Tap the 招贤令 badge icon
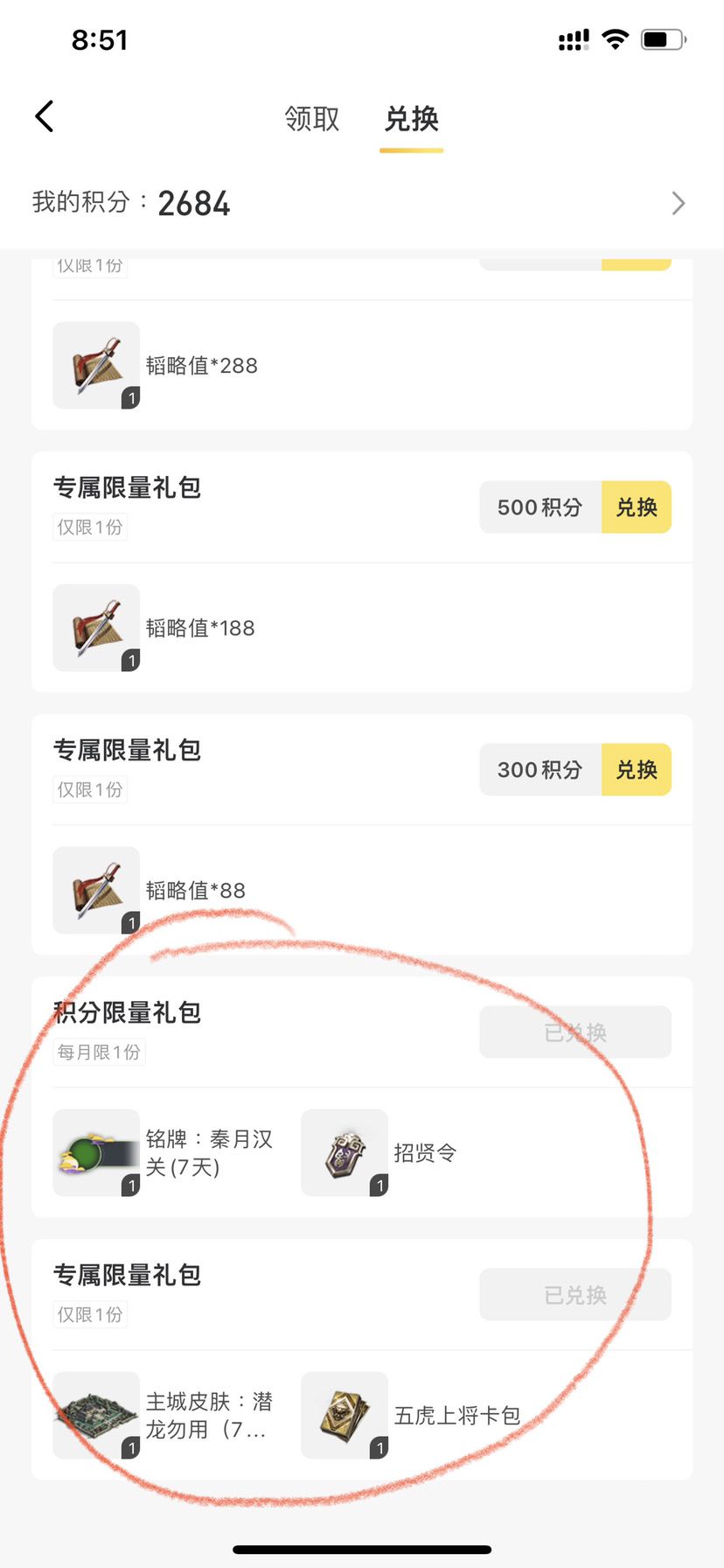The height and width of the screenshot is (1568, 724). (x=345, y=1152)
